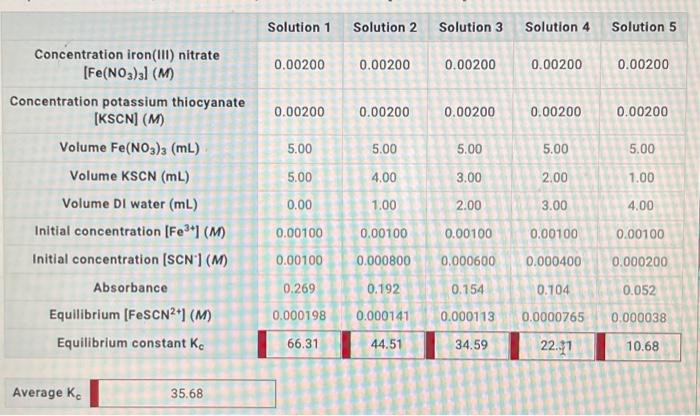Edit the Solution 5 Kc value 10.68
The width and height of the screenshot is (700, 416).
pyautogui.click(x=642, y=346)
